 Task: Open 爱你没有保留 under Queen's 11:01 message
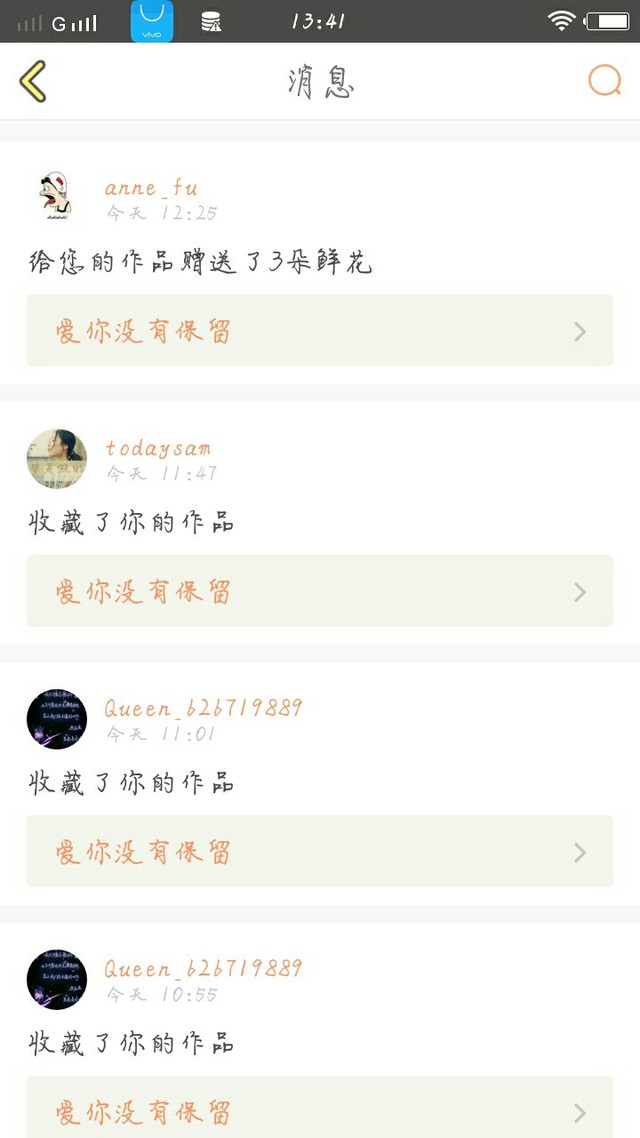pyautogui.click(x=320, y=852)
